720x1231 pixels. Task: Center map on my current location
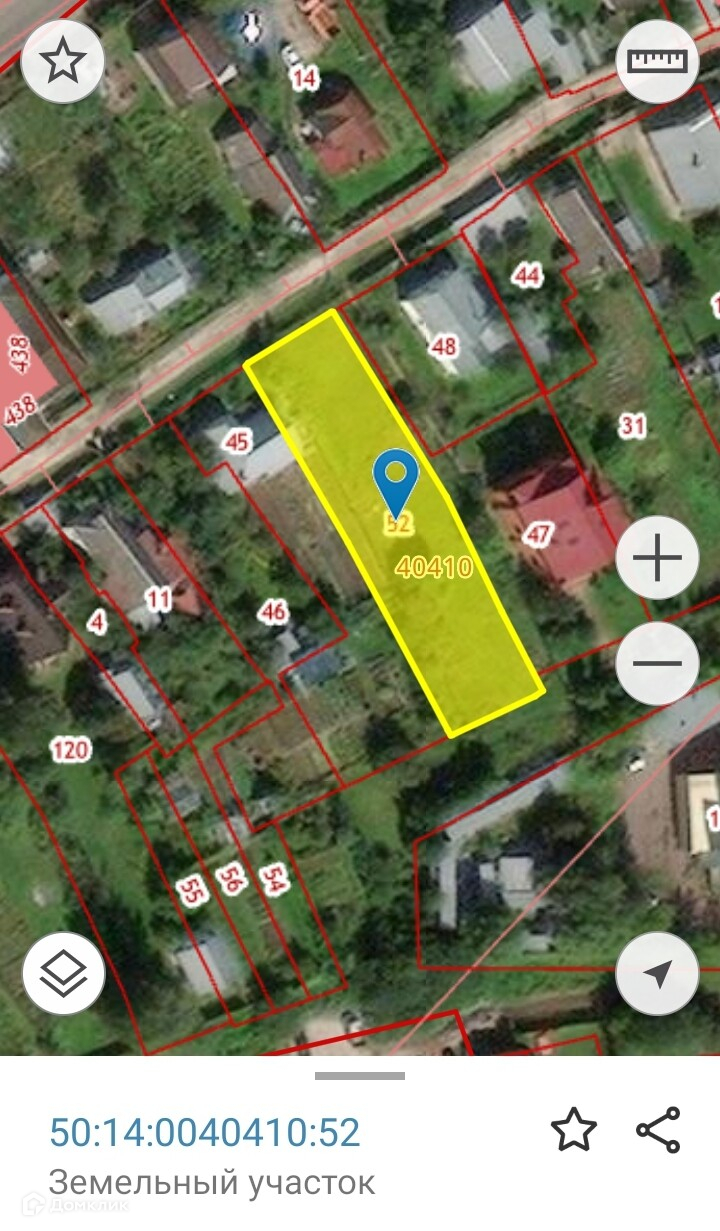[657, 973]
